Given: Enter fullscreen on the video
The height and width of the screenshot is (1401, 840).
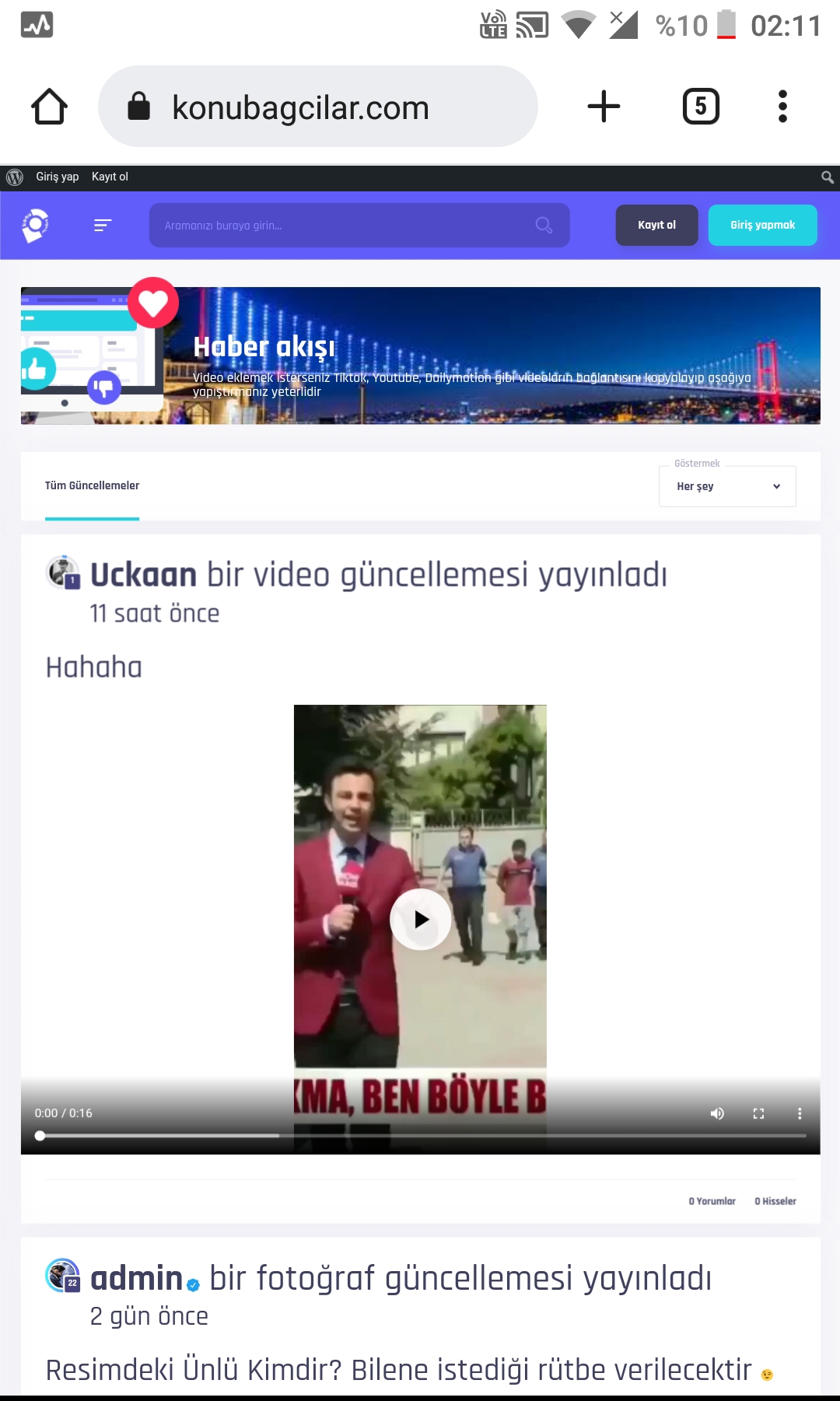Looking at the screenshot, I should tap(759, 1114).
